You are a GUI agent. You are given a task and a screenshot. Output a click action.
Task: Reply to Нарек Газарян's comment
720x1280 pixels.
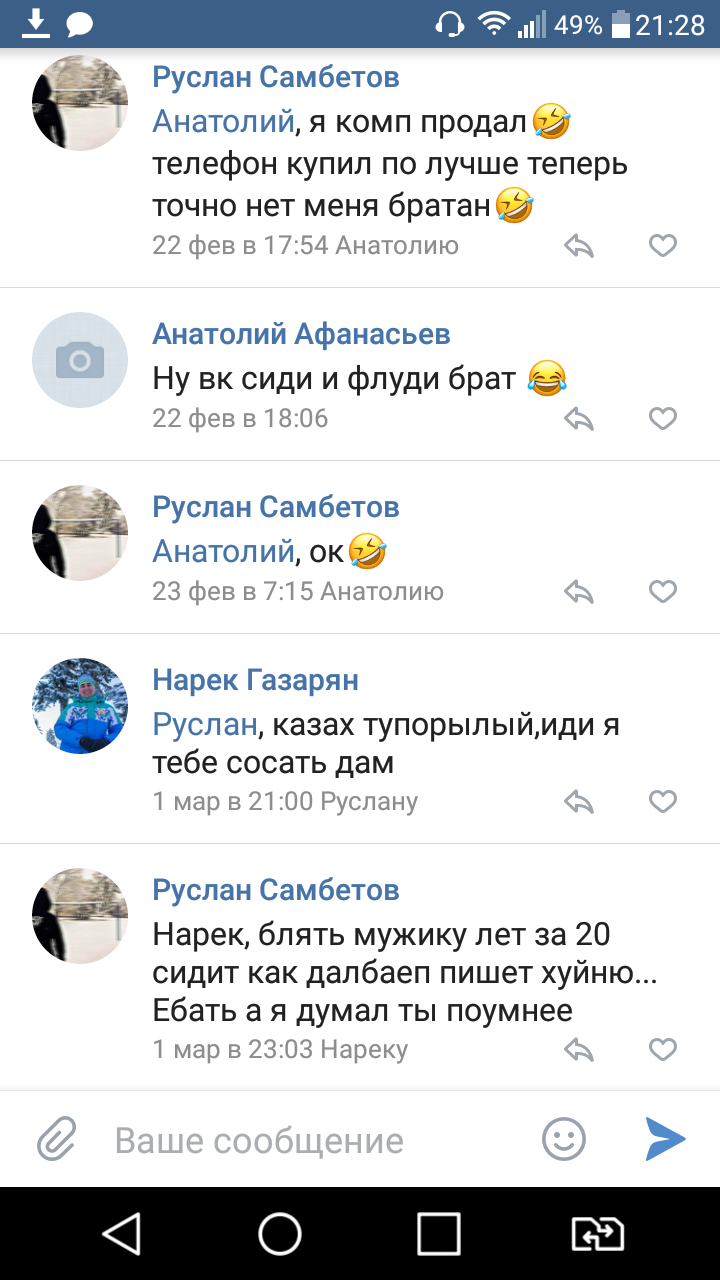(580, 801)
